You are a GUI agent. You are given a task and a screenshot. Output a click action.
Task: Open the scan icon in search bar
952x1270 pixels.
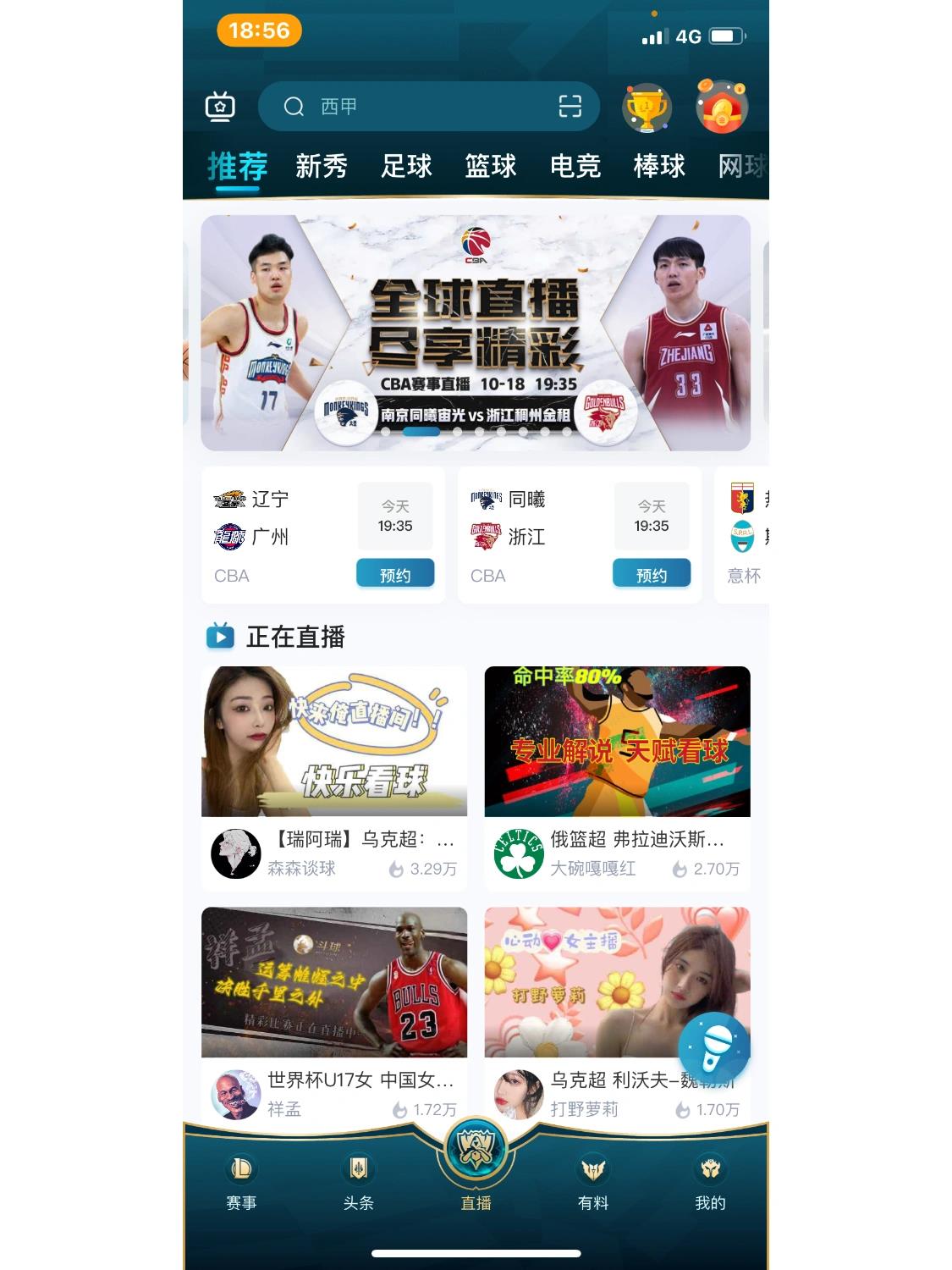click(570, 107)
